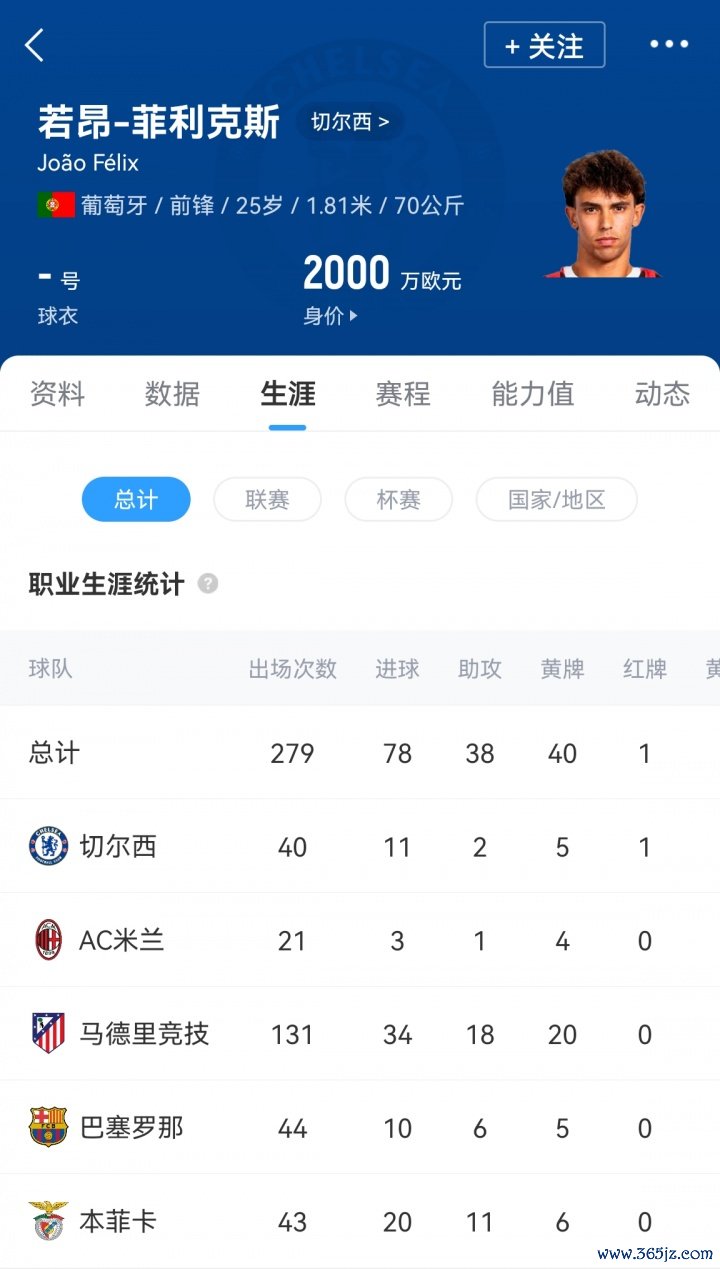Filter career stats by 联赛
This screenshot has width=720, height=1269.
click(x=267, y=499)
